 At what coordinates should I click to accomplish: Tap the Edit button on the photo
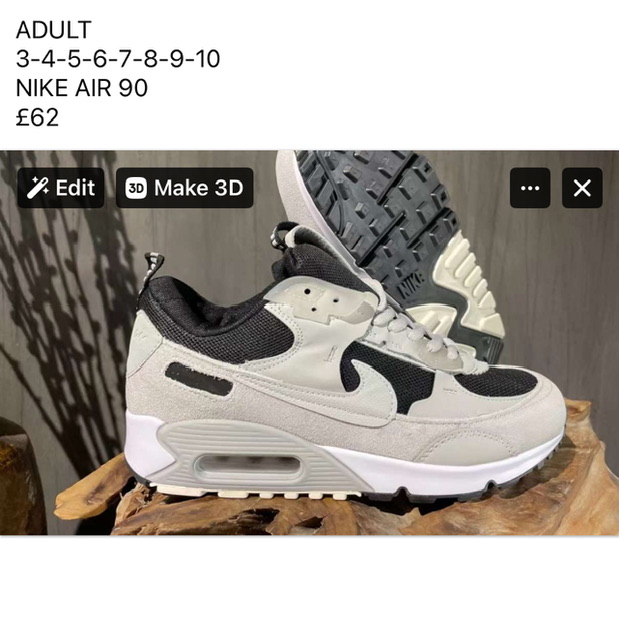pyautogui.click(x=61, y=188)
